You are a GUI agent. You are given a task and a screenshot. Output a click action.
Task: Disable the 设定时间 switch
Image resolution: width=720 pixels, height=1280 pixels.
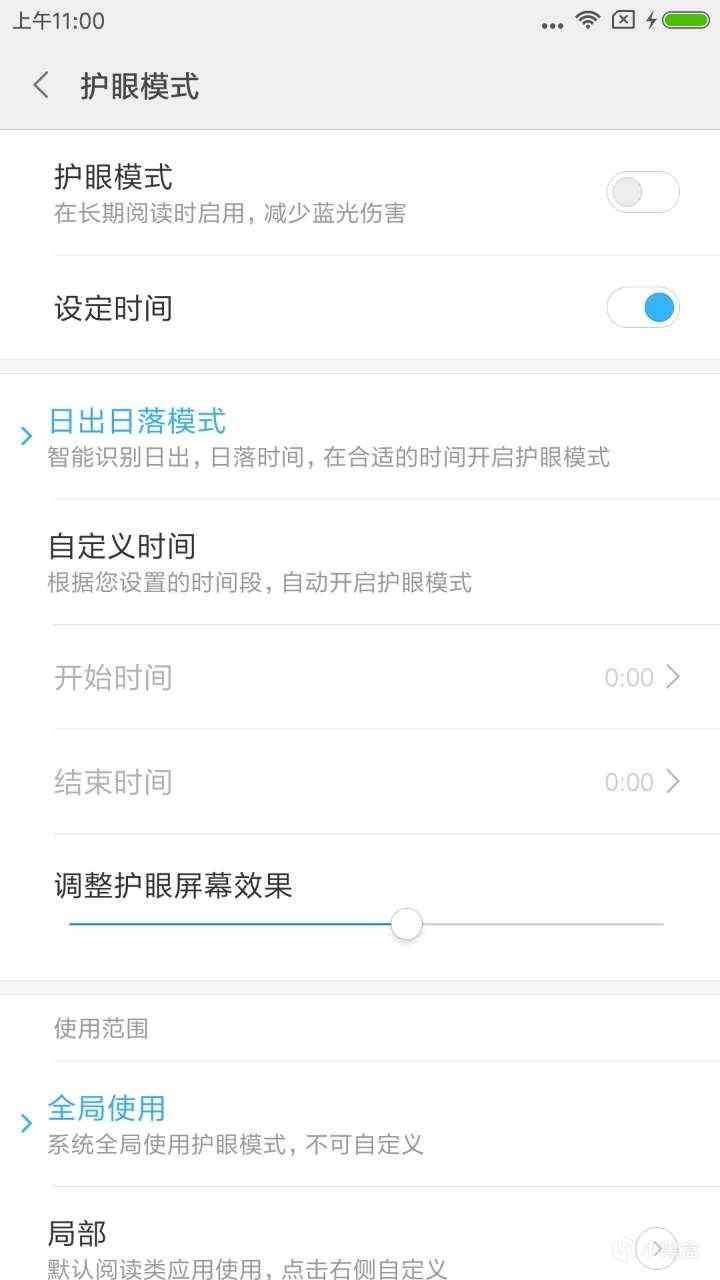642,308
